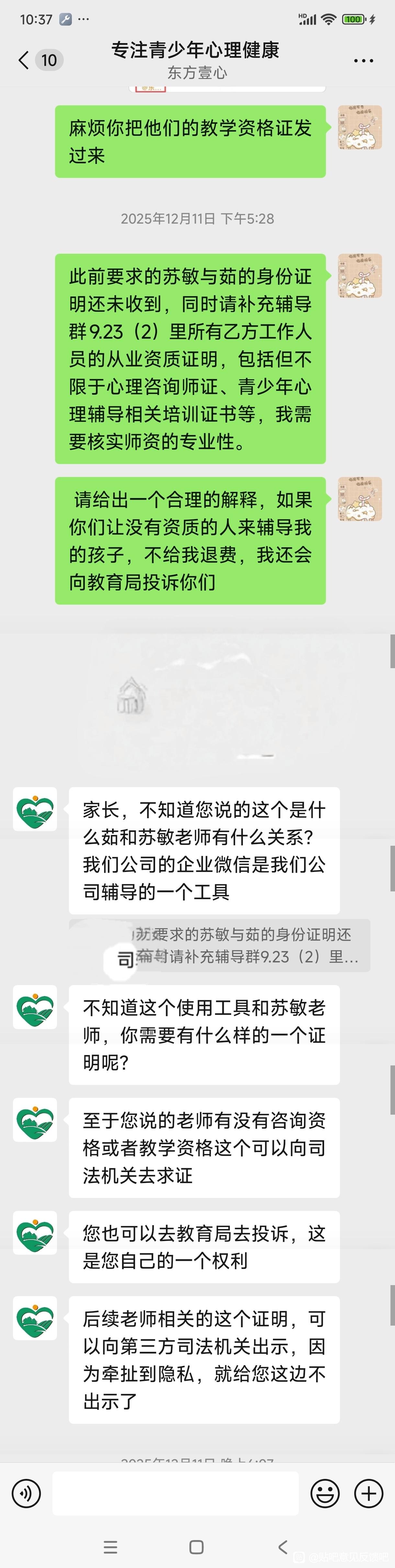The height and width of the screenshot is (1568, 395).
Task: Open the plus attachments menu
Action: [369, 1493]
